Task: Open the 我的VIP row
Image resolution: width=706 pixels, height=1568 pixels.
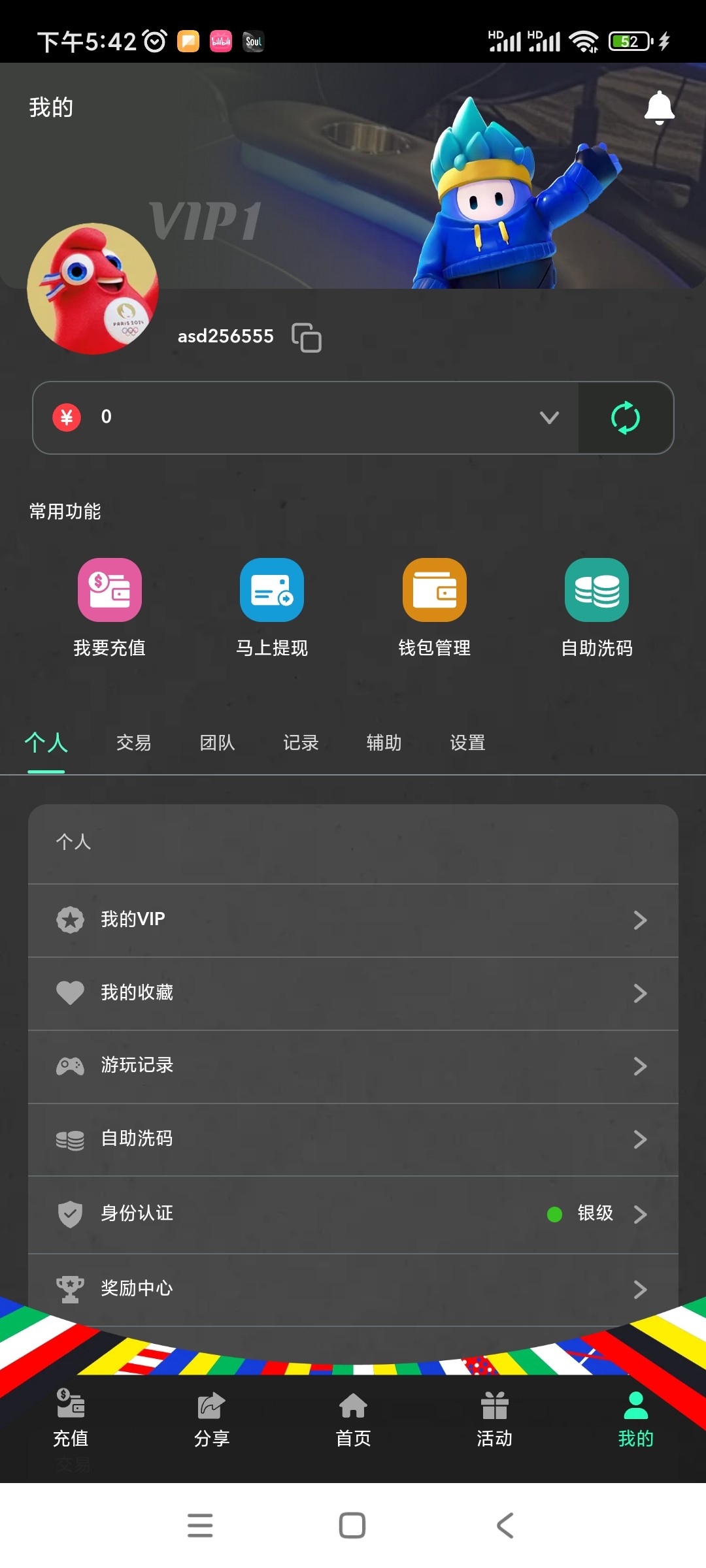Action: 353,920
